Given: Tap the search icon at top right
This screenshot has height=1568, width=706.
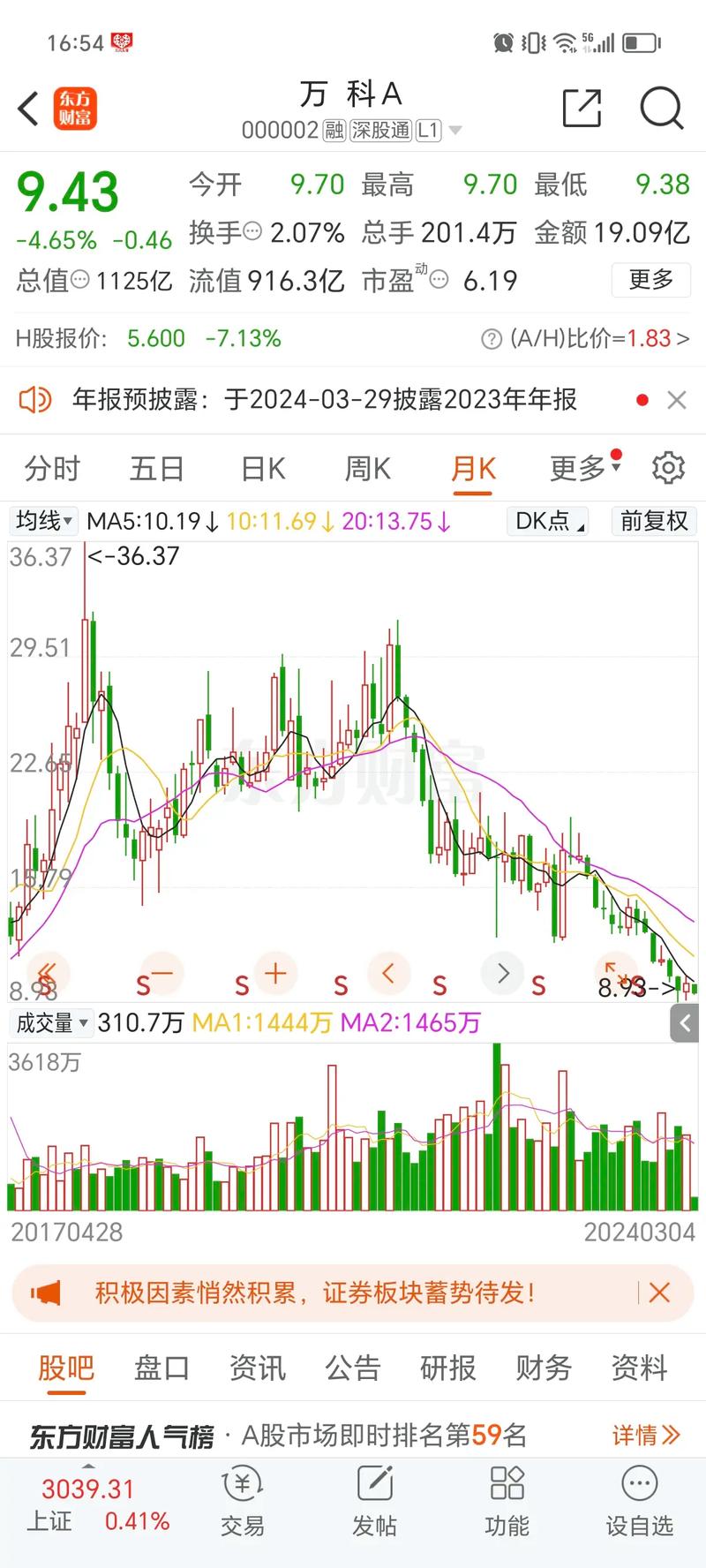Looking at the screenshot, I should click(660, 109).
